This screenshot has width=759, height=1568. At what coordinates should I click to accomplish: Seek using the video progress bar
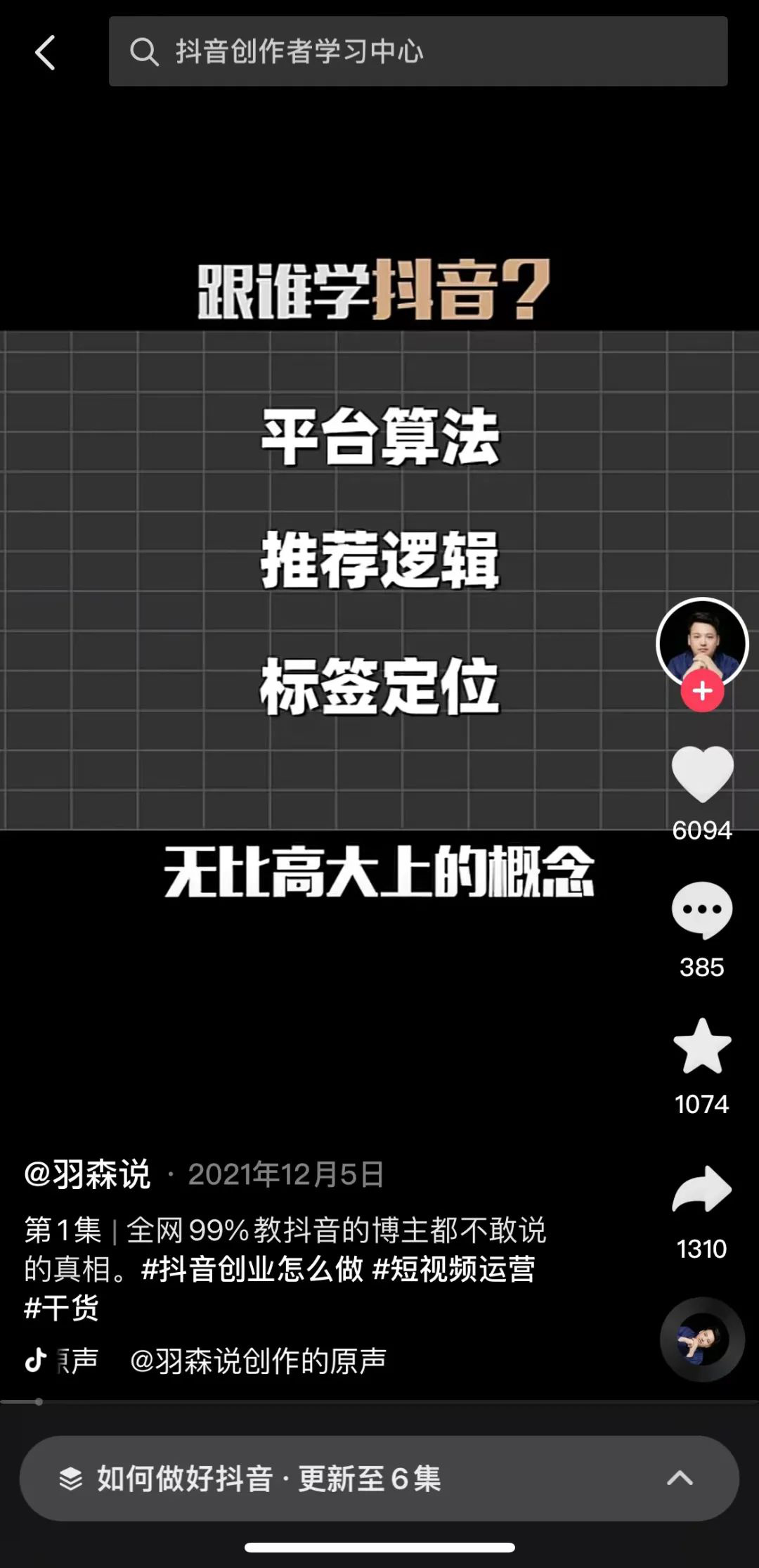[x=379, y=1401]
